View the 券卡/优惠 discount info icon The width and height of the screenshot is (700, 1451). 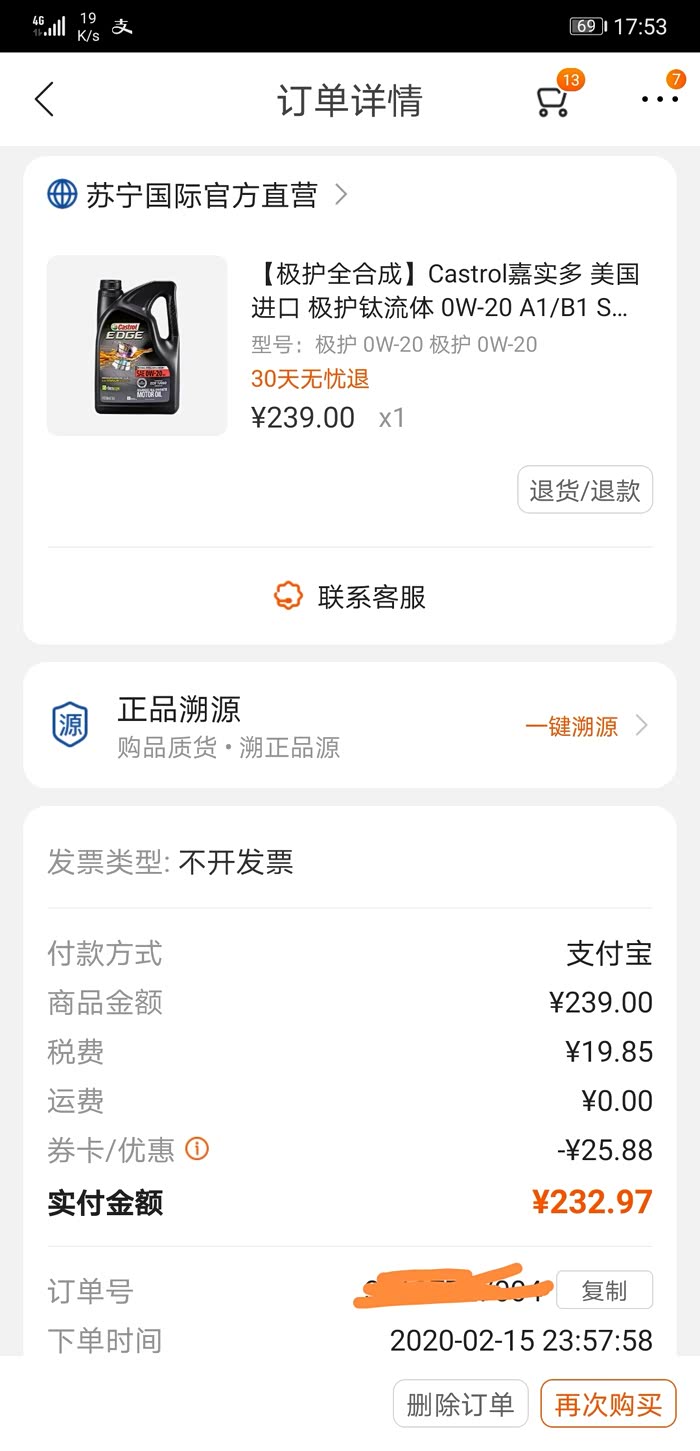(x=198, y=1149)
